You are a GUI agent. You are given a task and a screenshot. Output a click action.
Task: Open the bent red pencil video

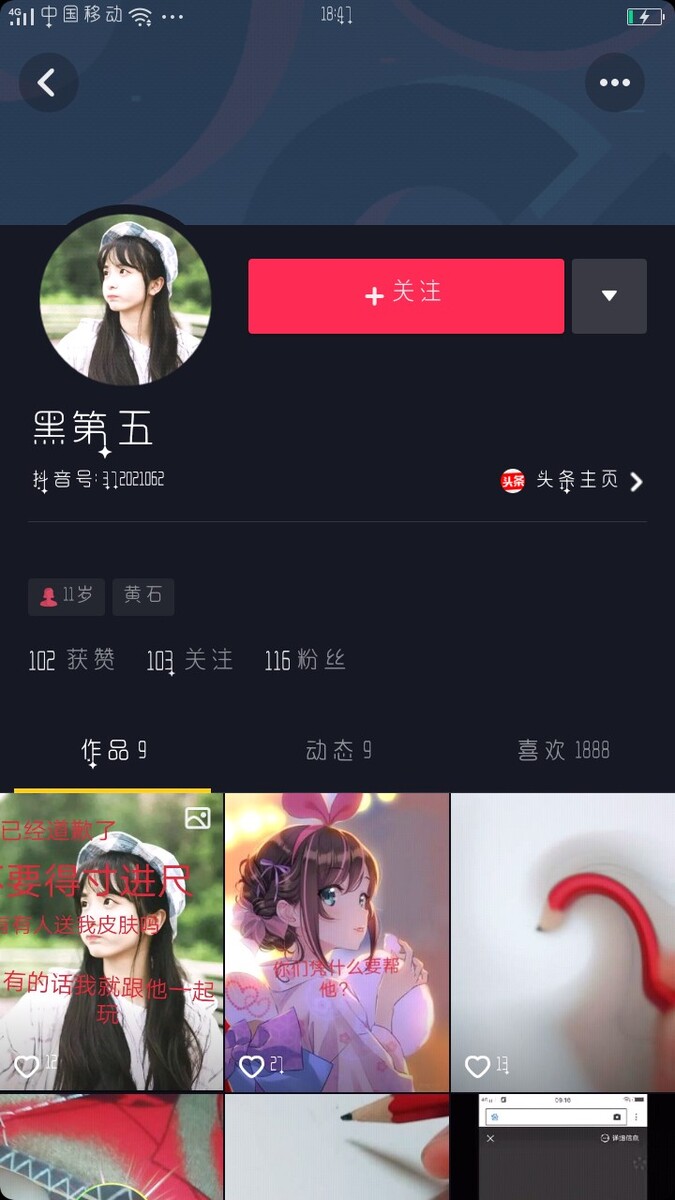click(x=563, y=940)
